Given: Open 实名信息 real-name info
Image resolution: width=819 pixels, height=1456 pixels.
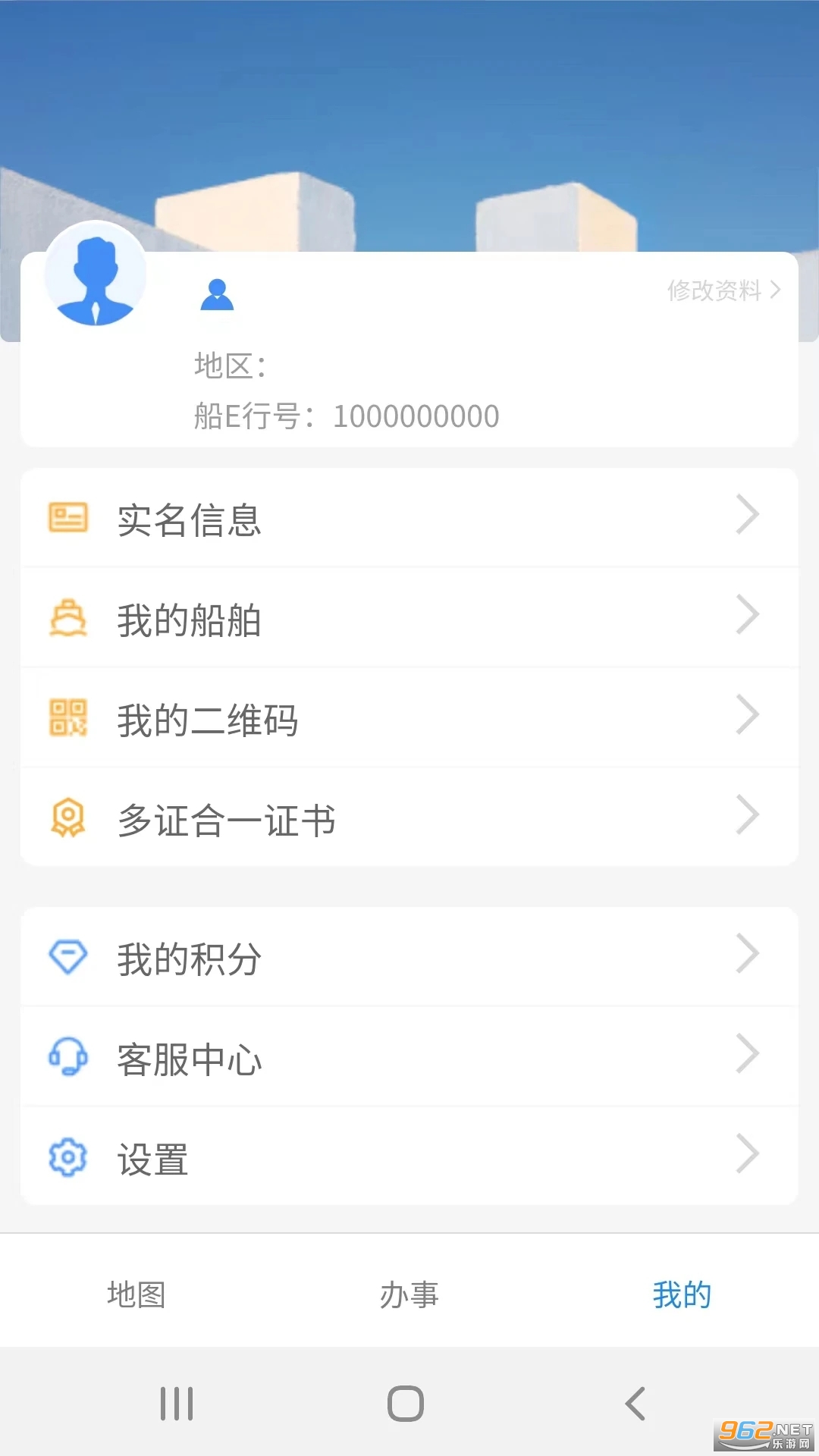Looking at the screenshot, I should tap(409, 519).
